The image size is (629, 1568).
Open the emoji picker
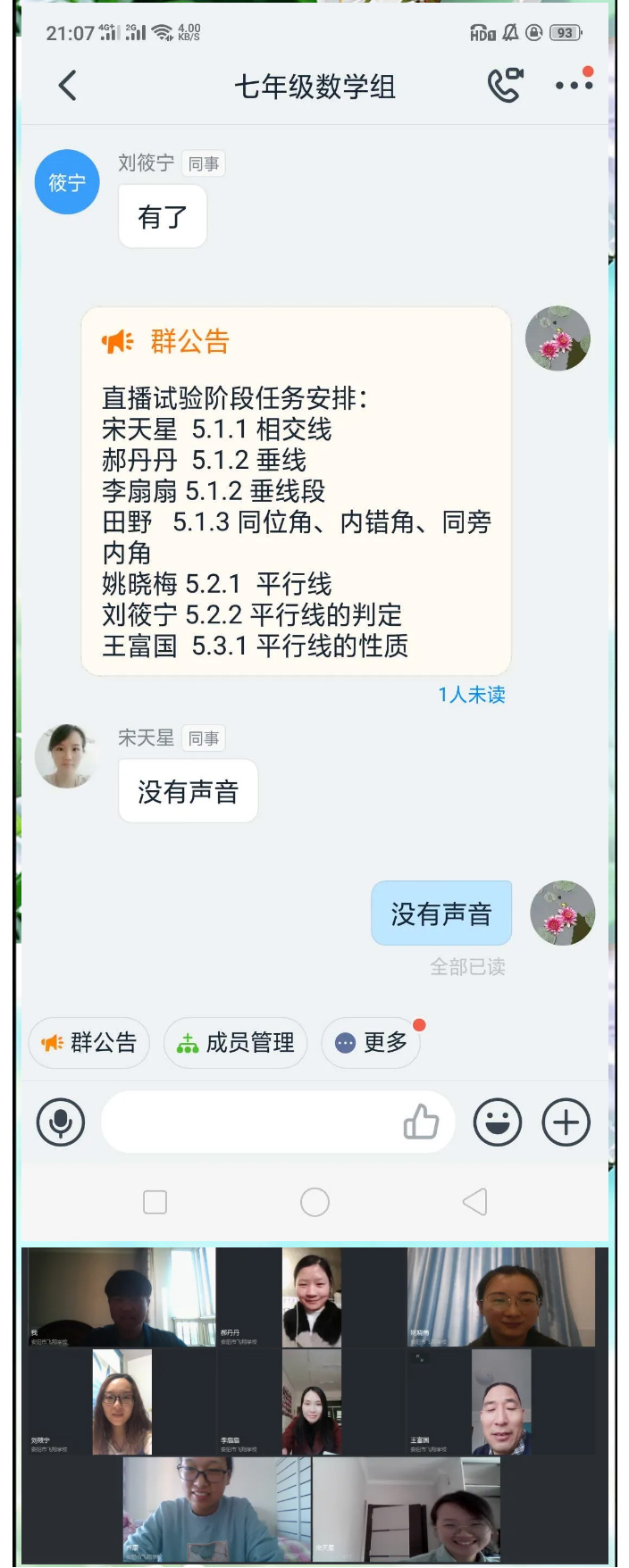click(x=498, y=1122)
